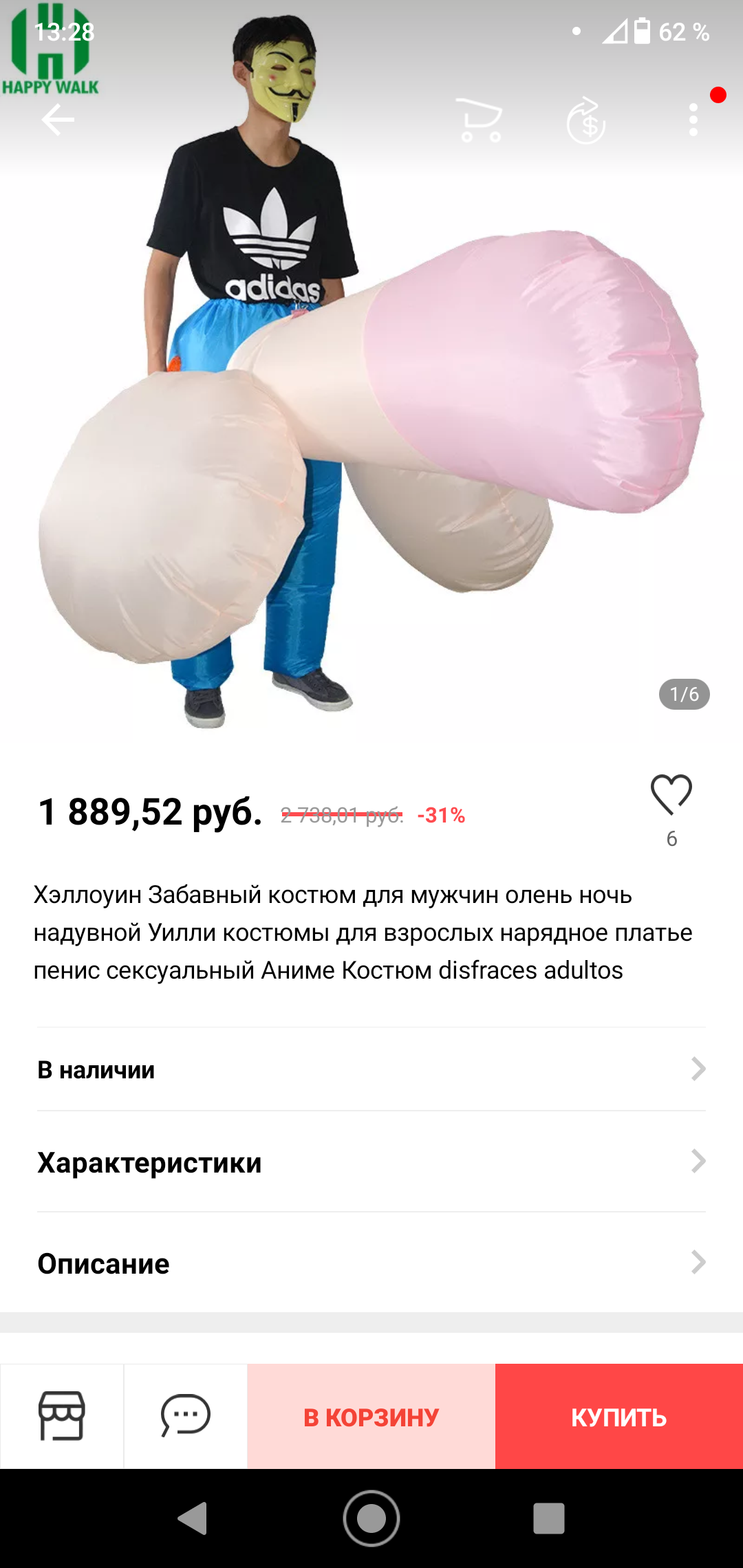Message the seller via chat icon
This screenshot has width=743, height=1568.
tap(186, 1416)
